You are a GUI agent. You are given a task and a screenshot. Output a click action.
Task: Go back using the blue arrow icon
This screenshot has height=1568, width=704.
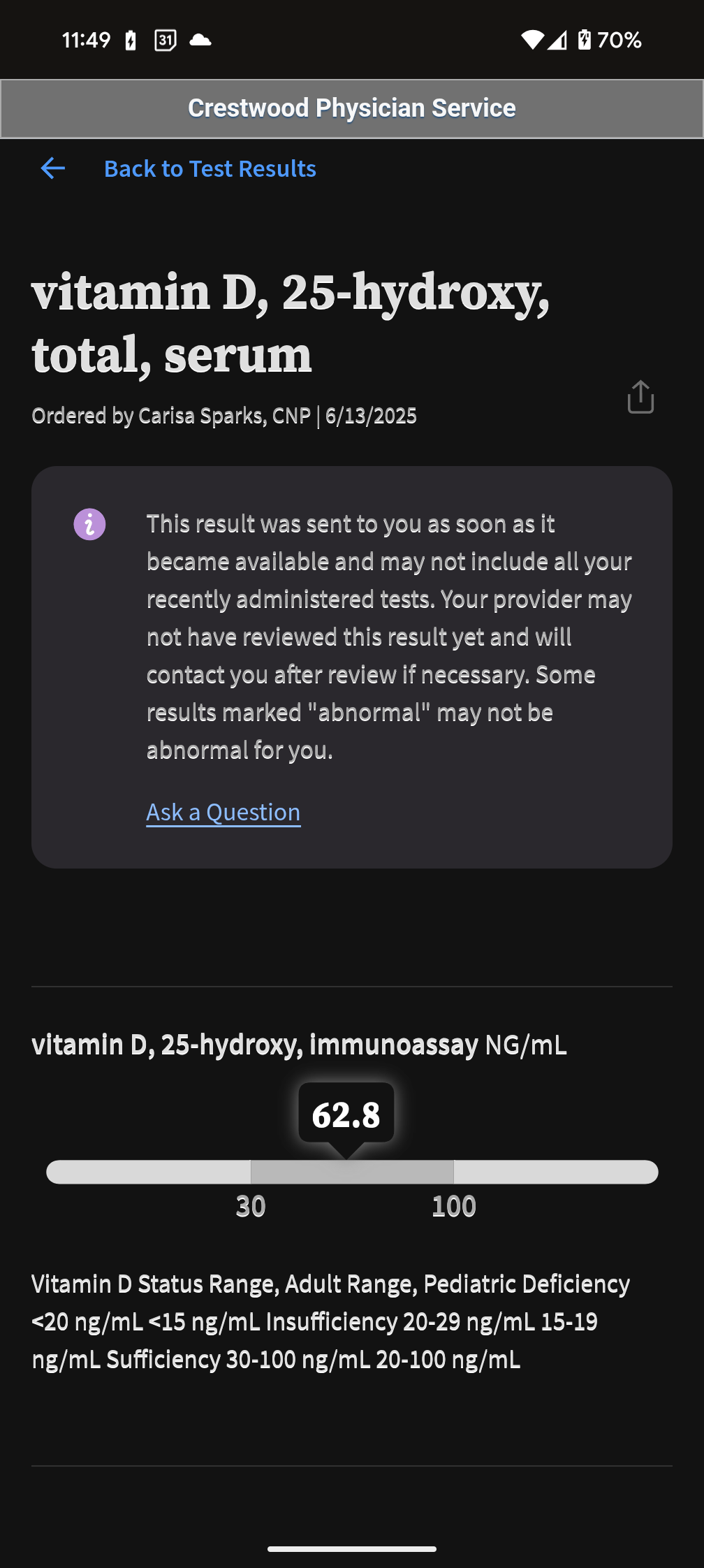[x=53, y=168]
